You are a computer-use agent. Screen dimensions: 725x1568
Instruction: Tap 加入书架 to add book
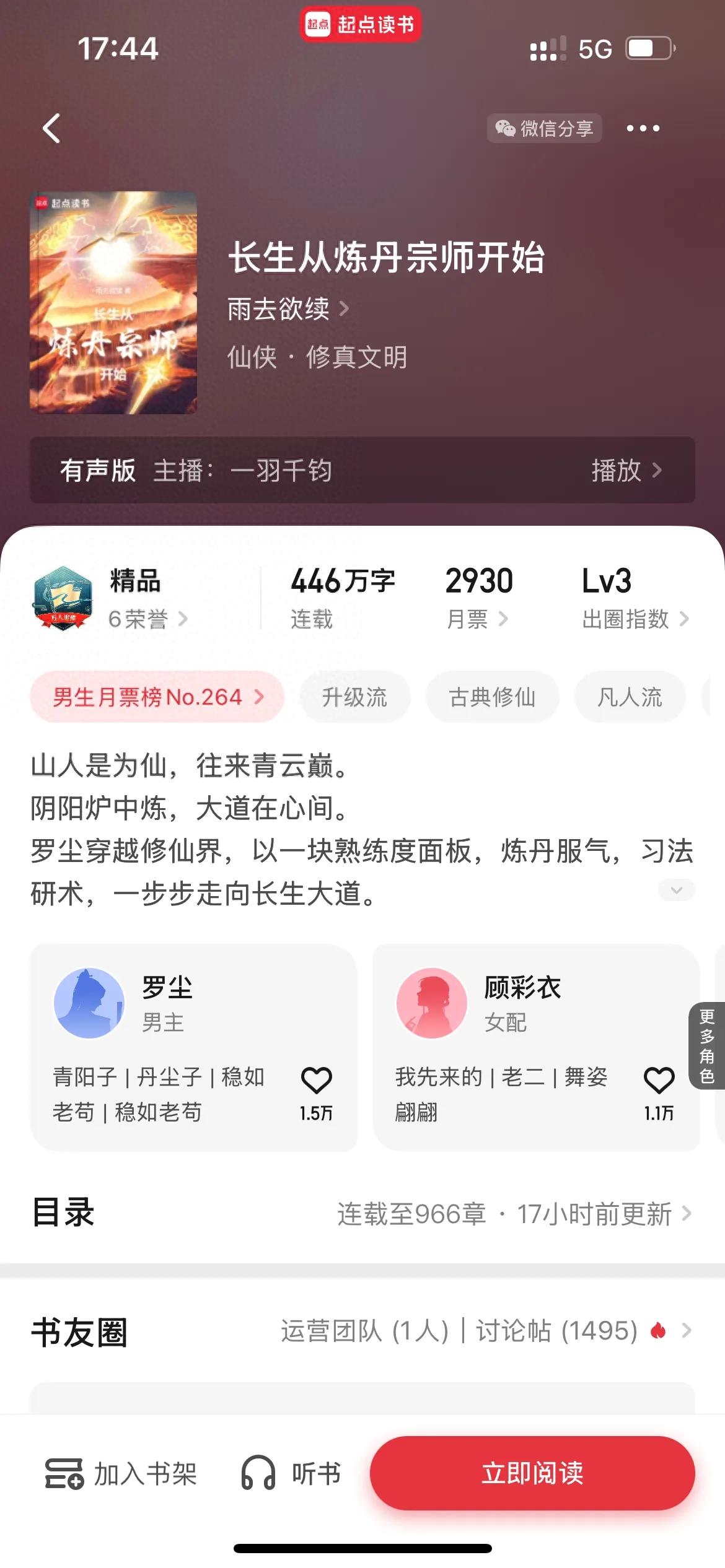(x=121, y=1474)
